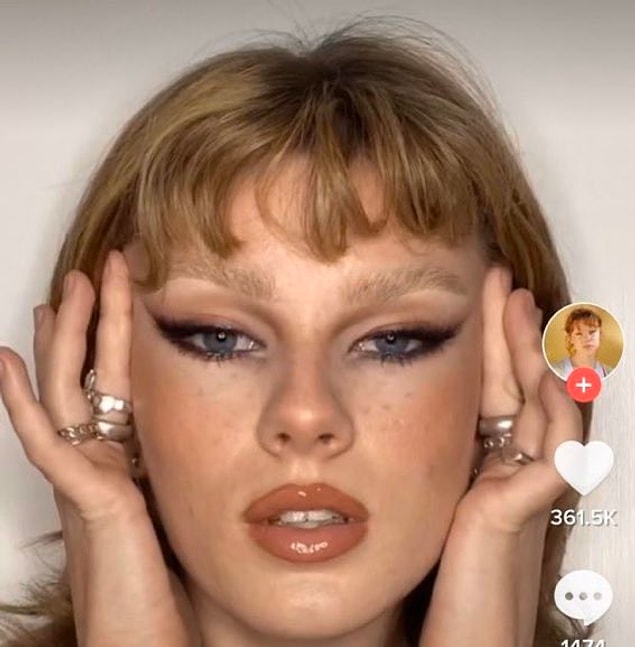Open the creator's profile avatar
The width and height of the screenshot is (635, 647).
583,340
